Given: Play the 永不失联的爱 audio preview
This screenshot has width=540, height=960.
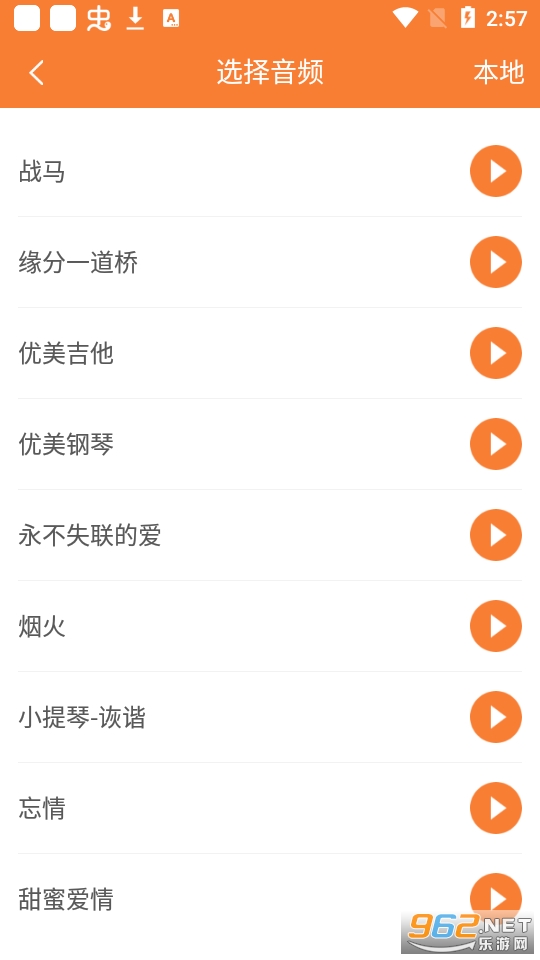Looking at the screenshot, I should [x=495, y=535].
